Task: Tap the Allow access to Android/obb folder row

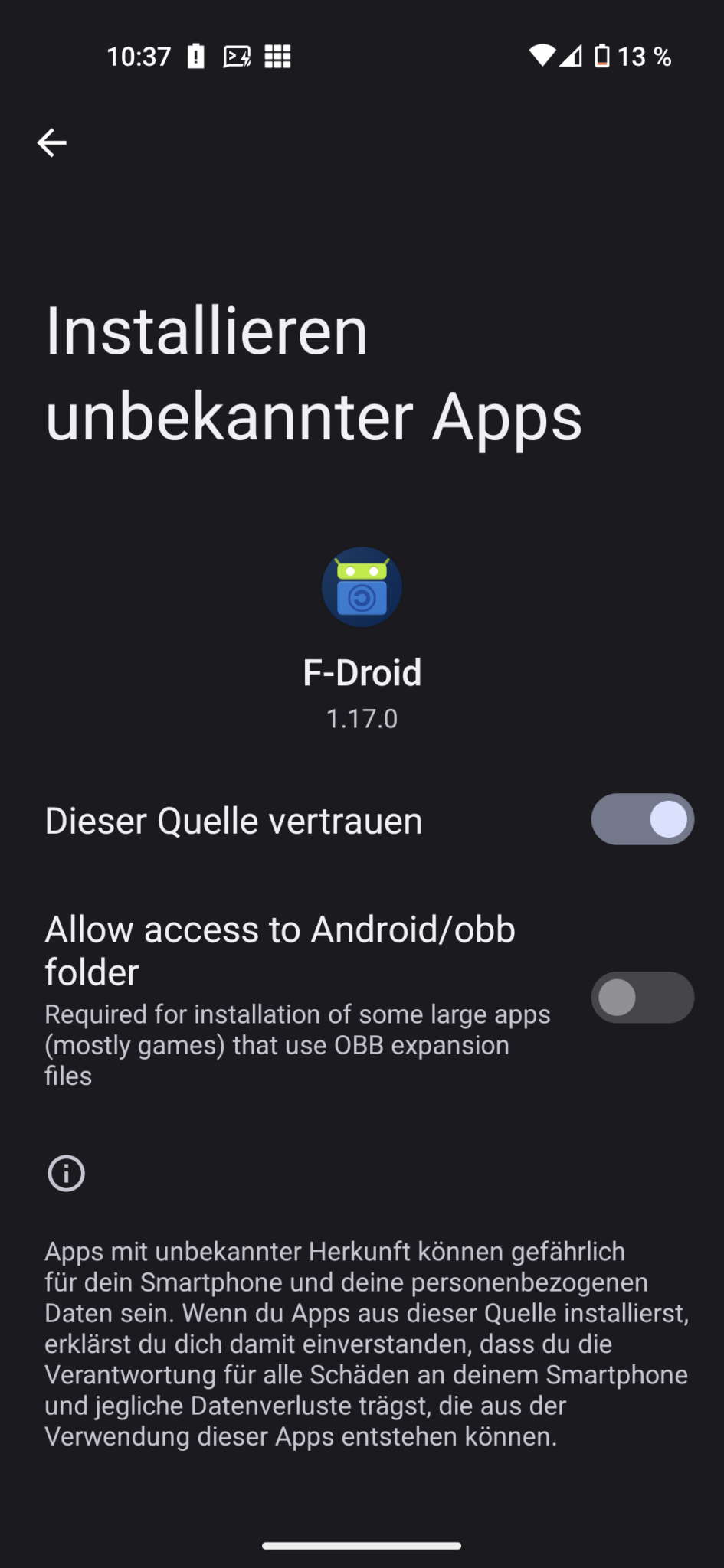Action: 280,950
